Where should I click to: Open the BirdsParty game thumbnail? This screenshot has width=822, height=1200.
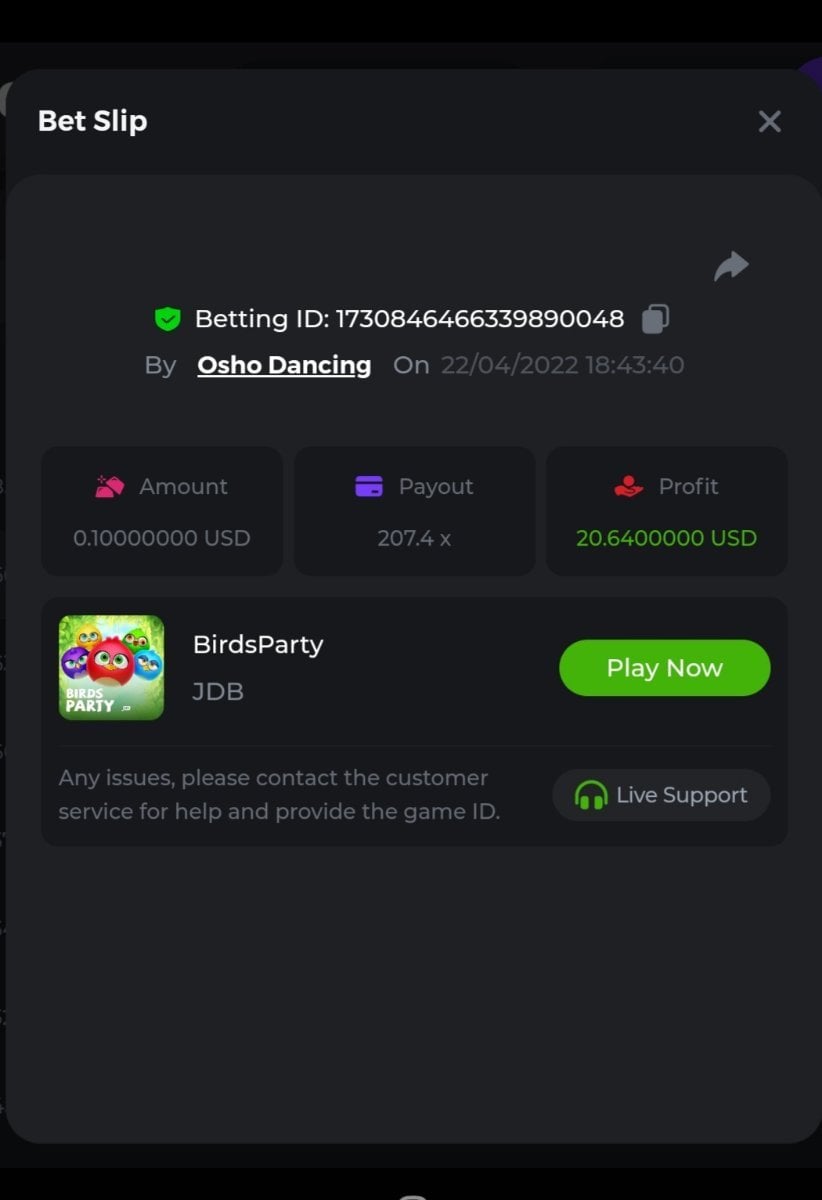111,667
